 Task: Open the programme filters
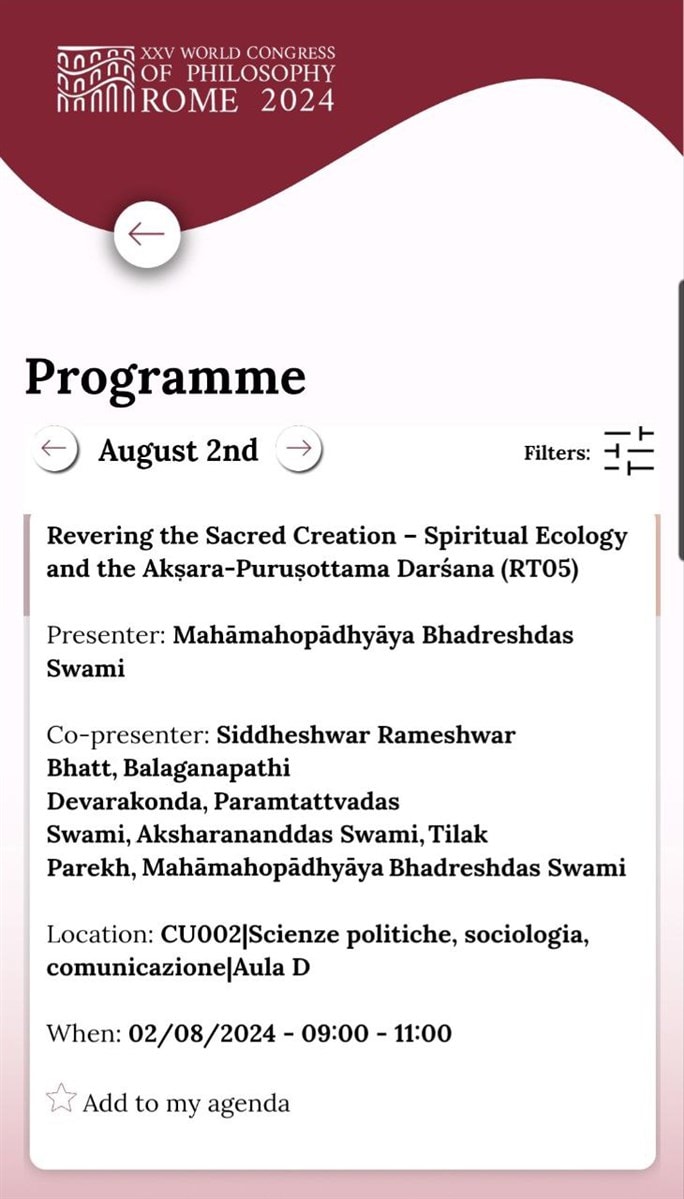[x=629, y=451]
